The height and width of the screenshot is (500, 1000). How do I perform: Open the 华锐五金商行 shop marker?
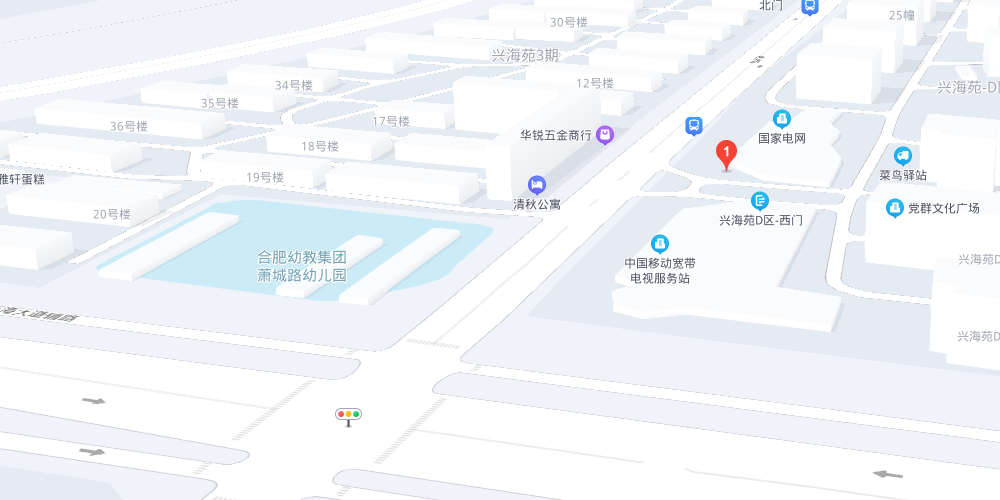(605, 135)
